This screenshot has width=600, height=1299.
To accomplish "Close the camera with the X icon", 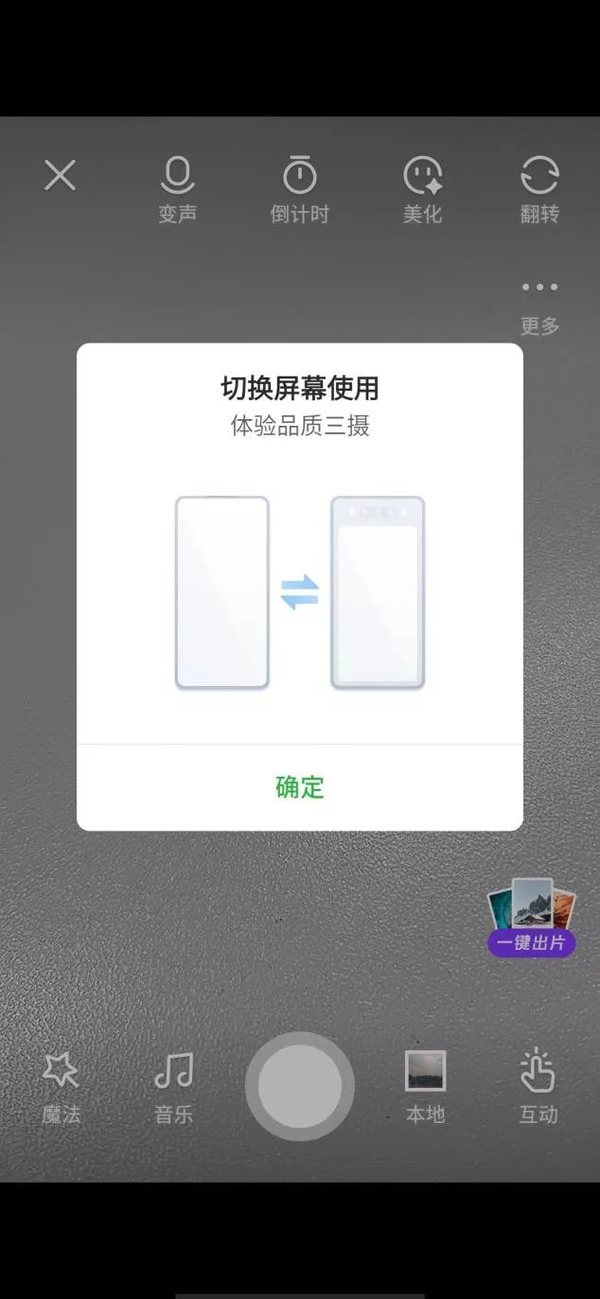I will [x=60, y=176].
